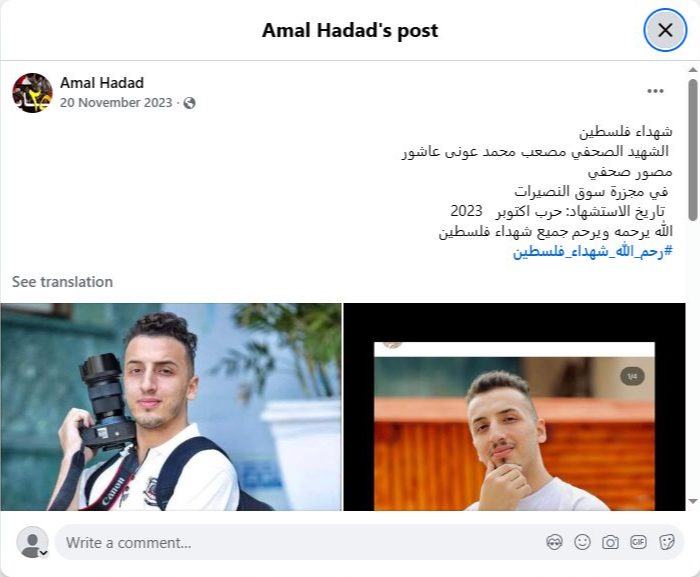This screenshot has width=700, height=577.
Task: Open Amal Hadad's profile picture
Action: coord(32,92)
